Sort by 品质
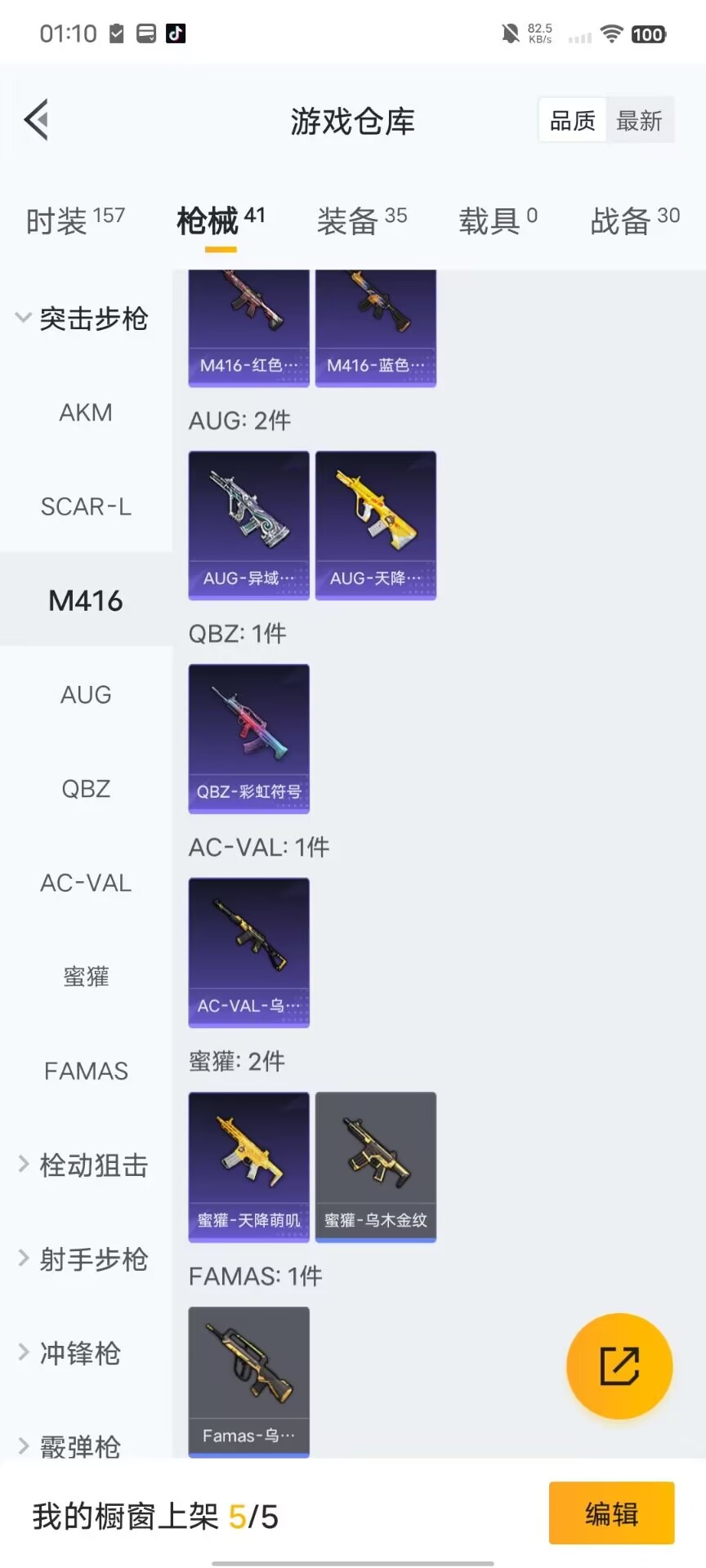 pos(572,121)
